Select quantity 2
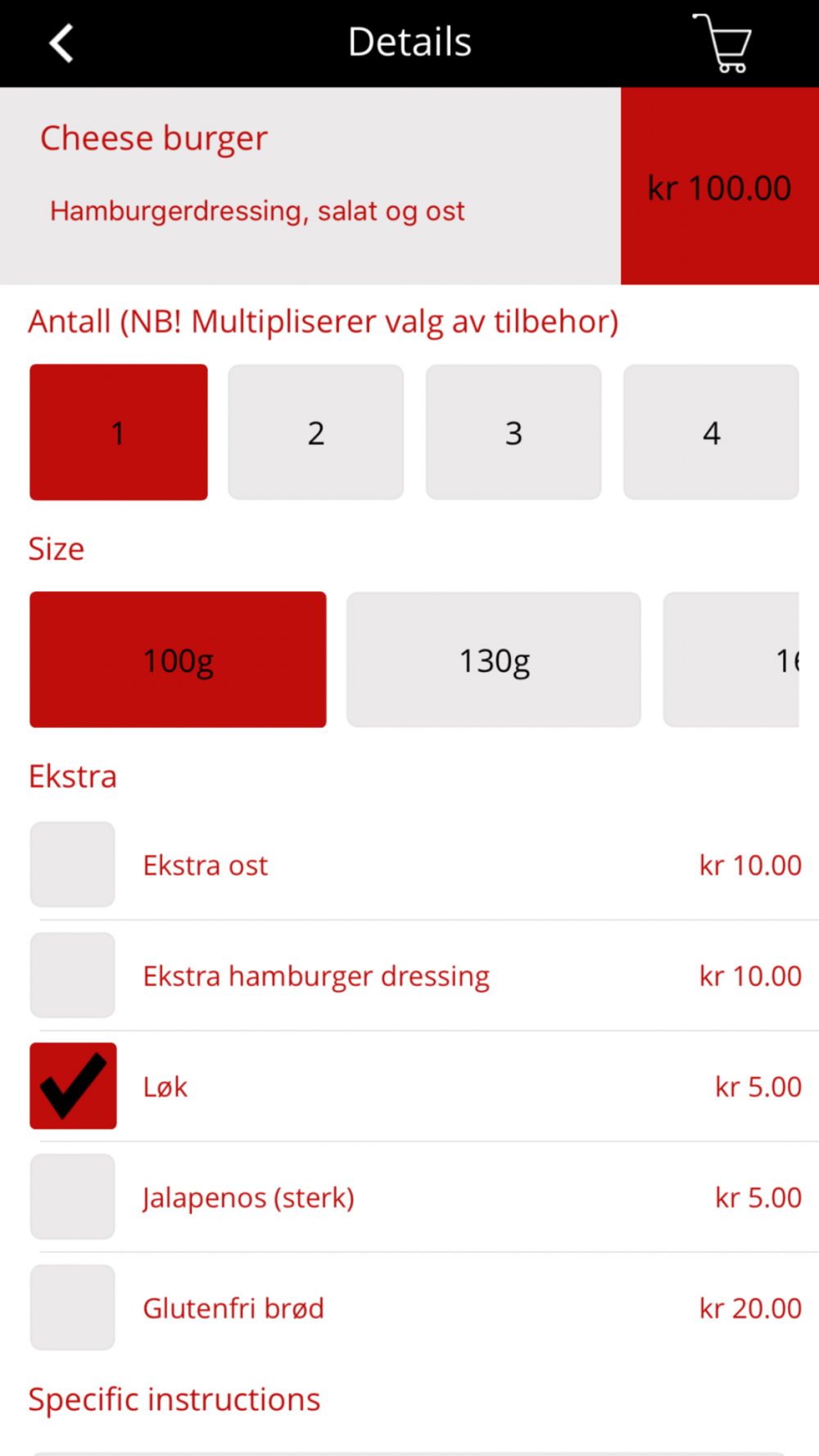 (316, 432)
